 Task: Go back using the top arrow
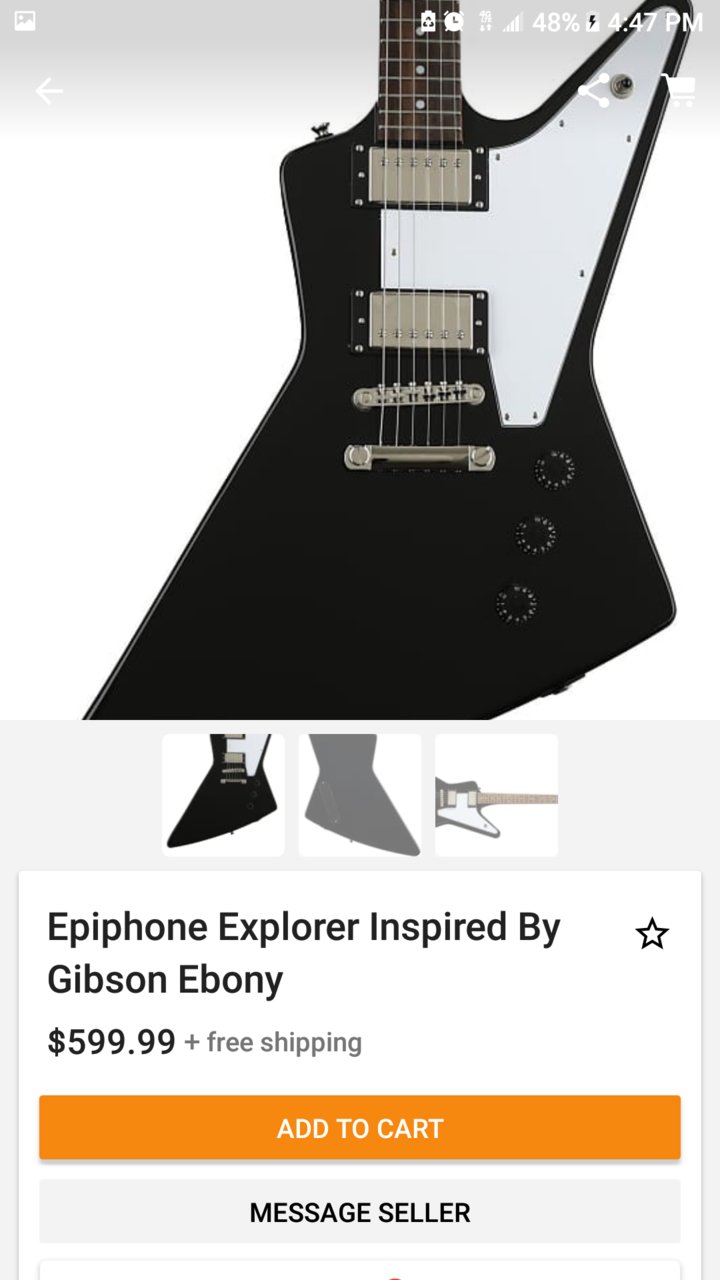point(48,91)
